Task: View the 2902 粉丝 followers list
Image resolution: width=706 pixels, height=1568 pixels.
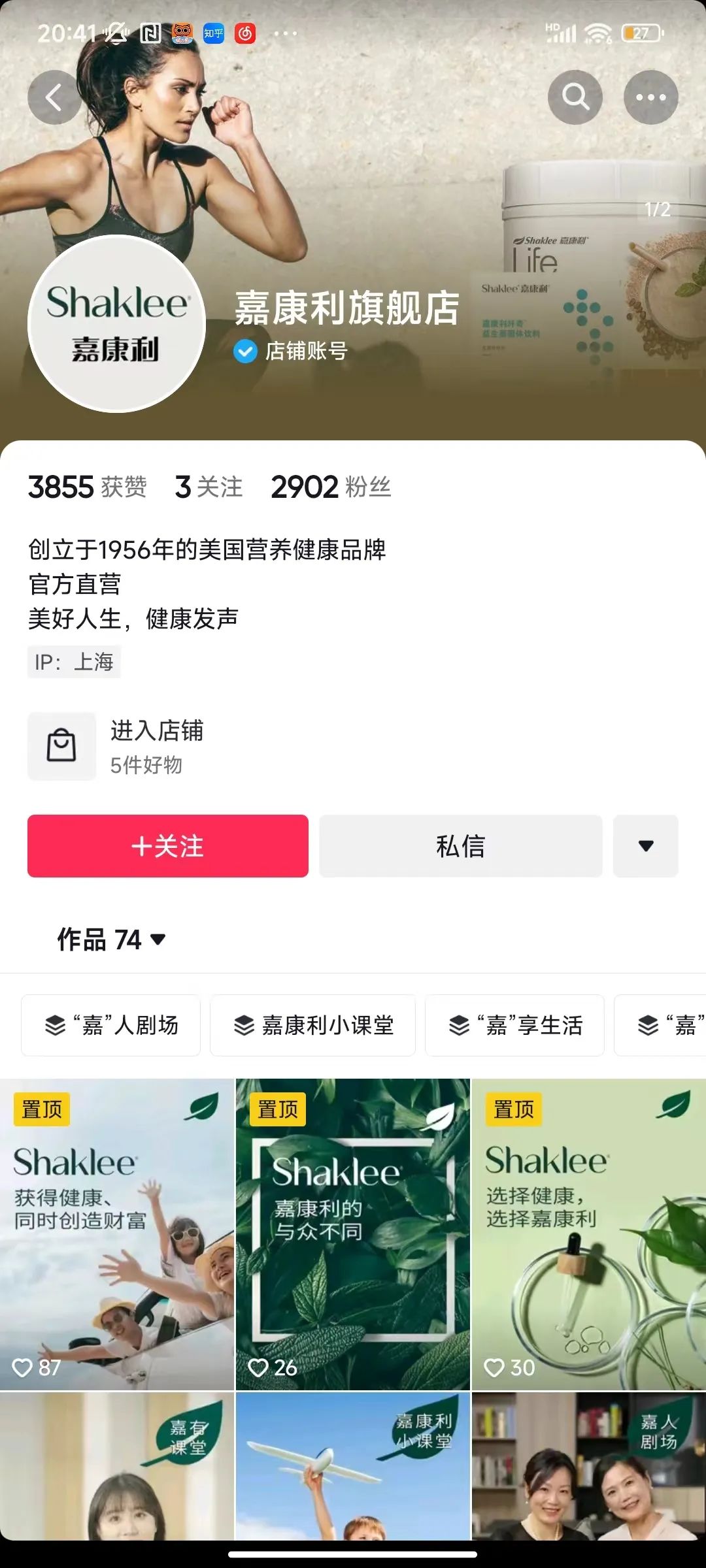Action: (x=331, y=487)
